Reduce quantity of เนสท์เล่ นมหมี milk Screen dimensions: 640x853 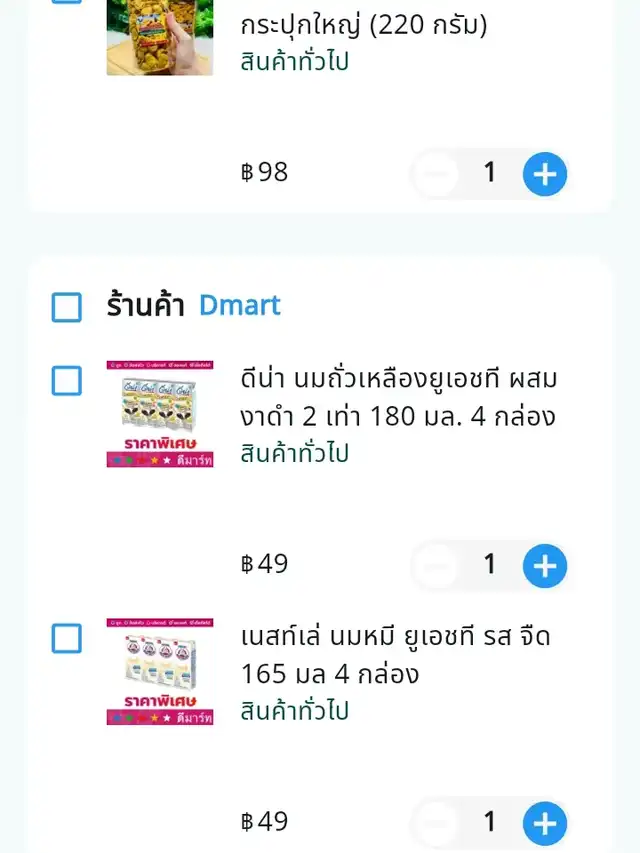[x=436, y=824]
